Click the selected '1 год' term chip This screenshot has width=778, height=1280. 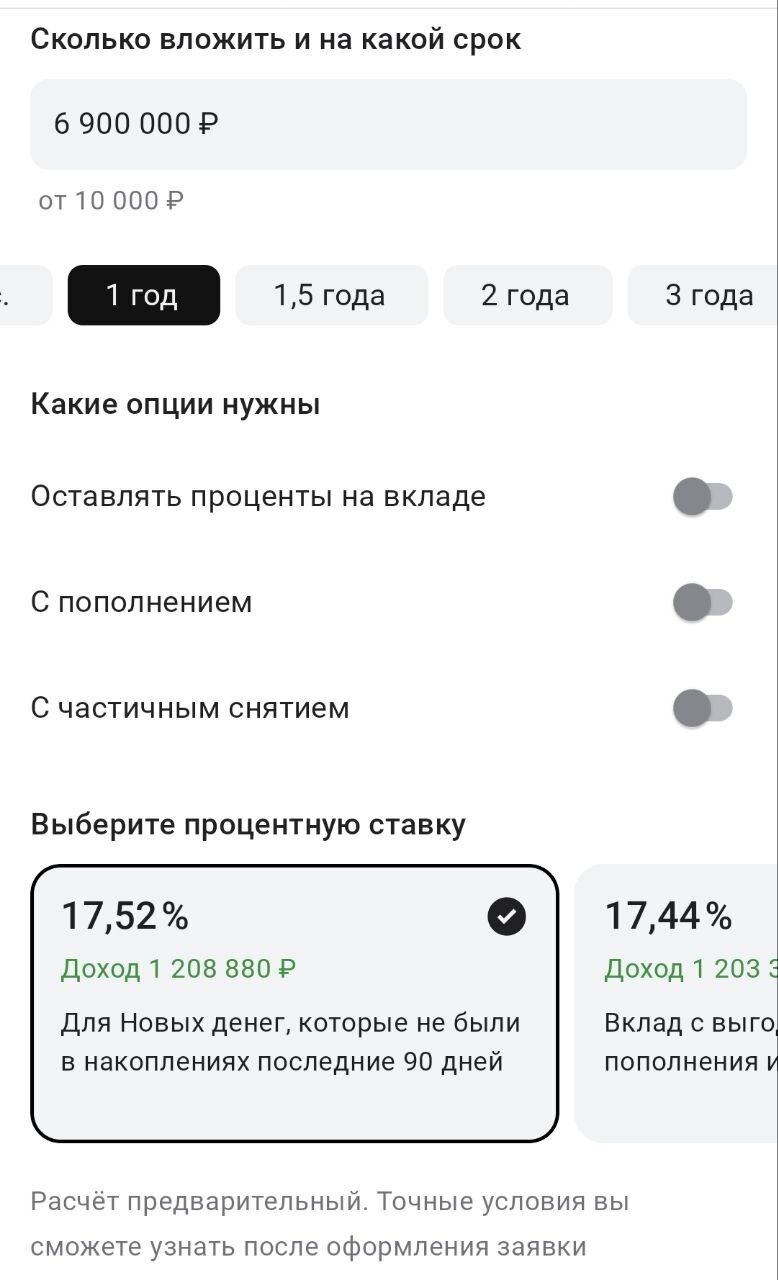point(143,294)
